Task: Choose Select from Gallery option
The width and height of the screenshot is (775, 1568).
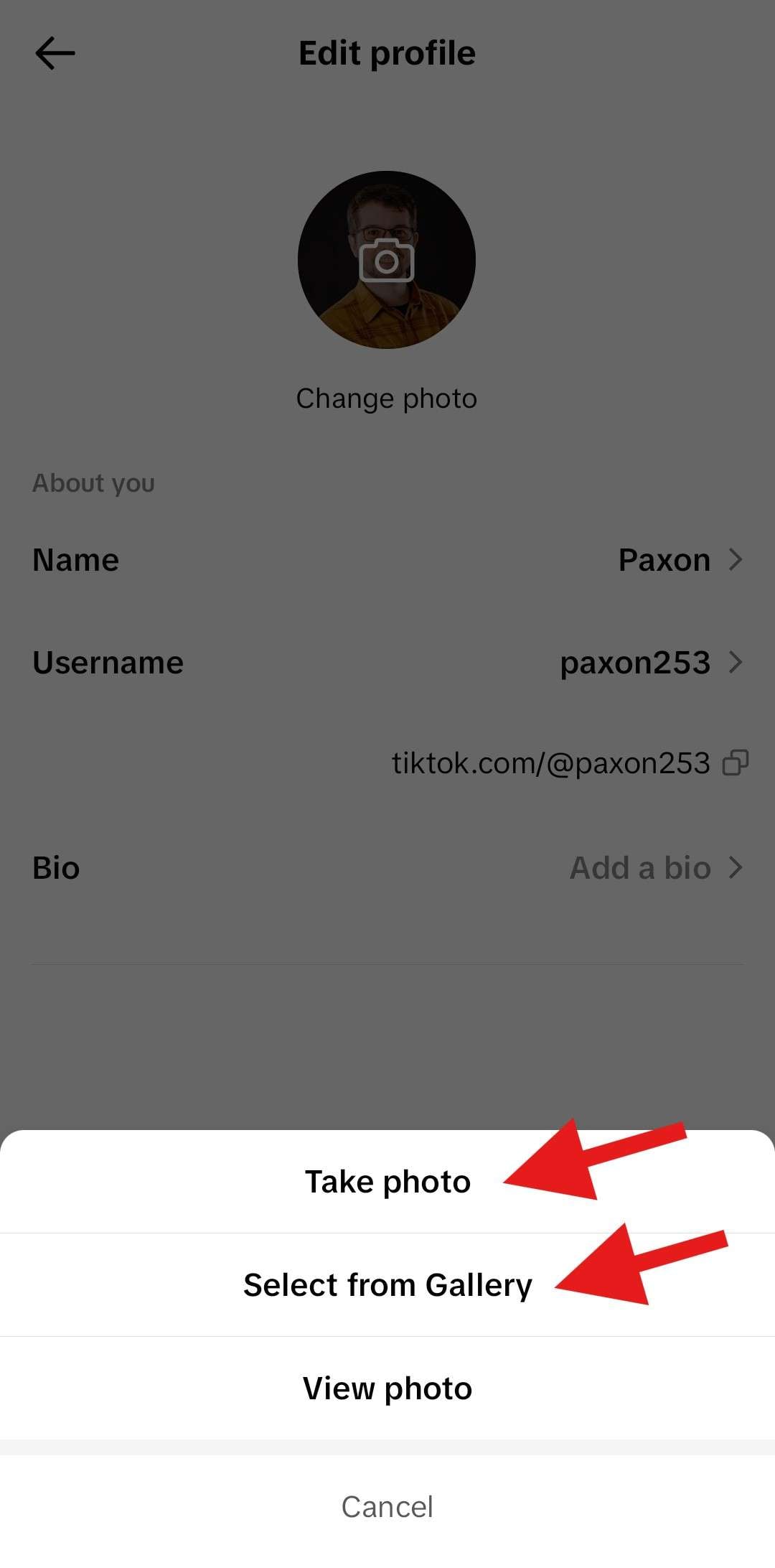Action: [x=387, y=1285]
